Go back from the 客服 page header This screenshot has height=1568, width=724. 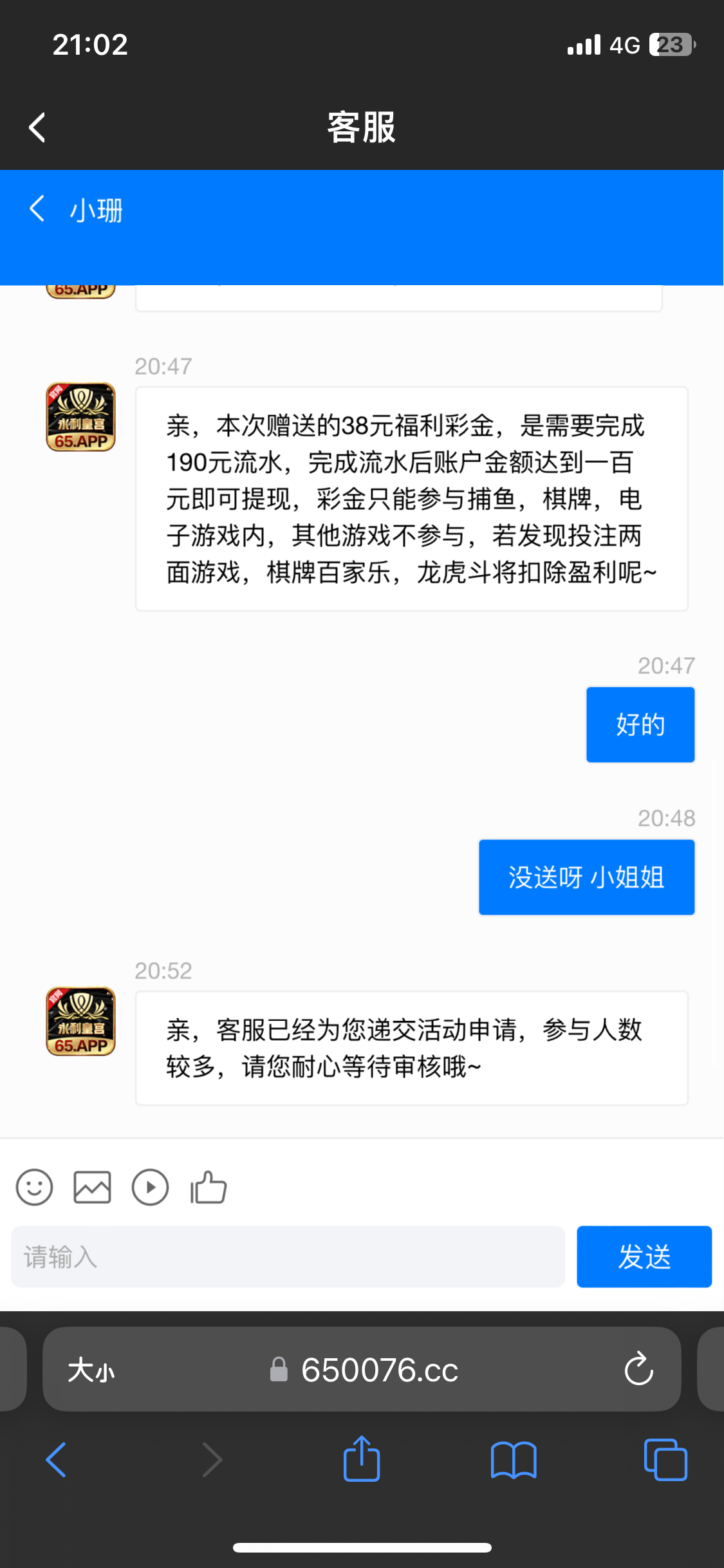click(37, 127)
